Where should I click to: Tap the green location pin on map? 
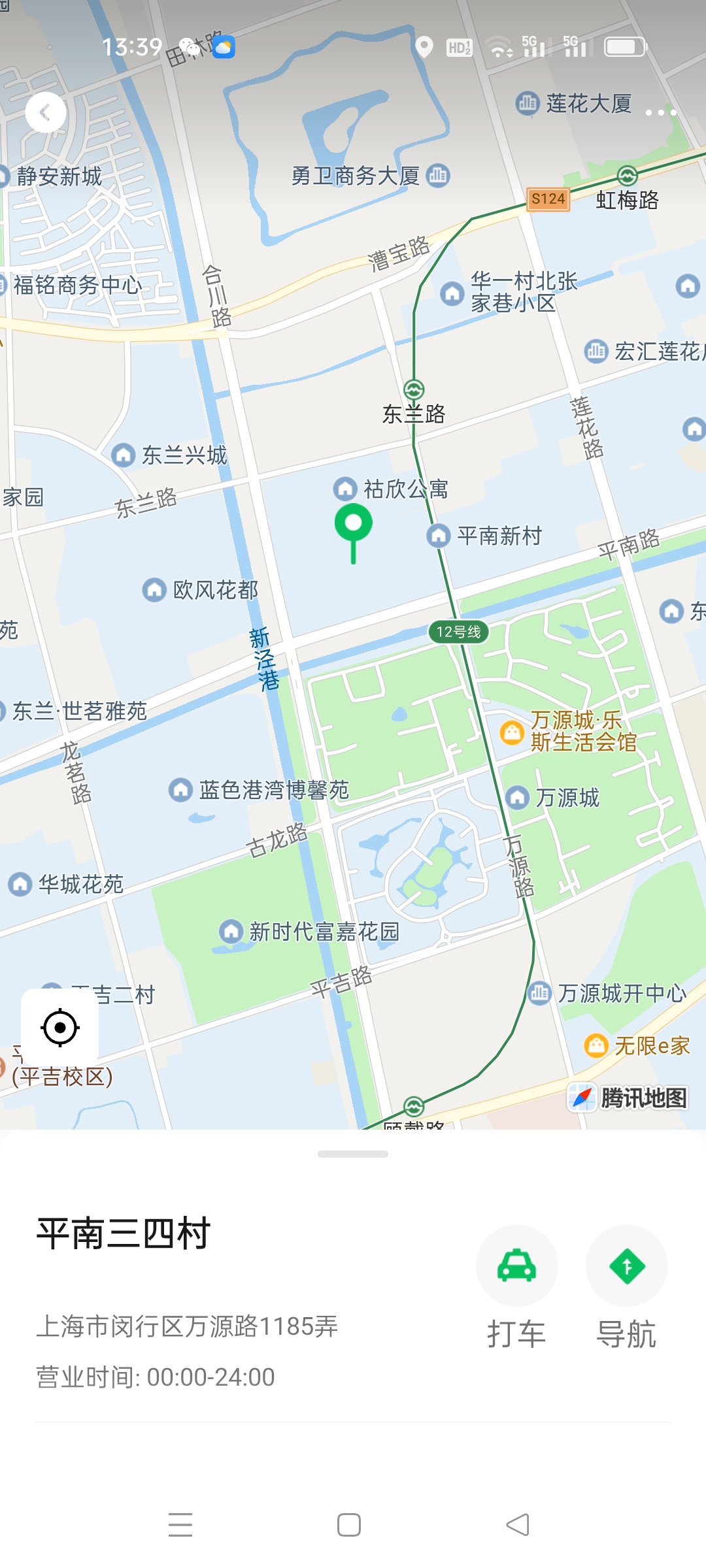coord(353,525)
